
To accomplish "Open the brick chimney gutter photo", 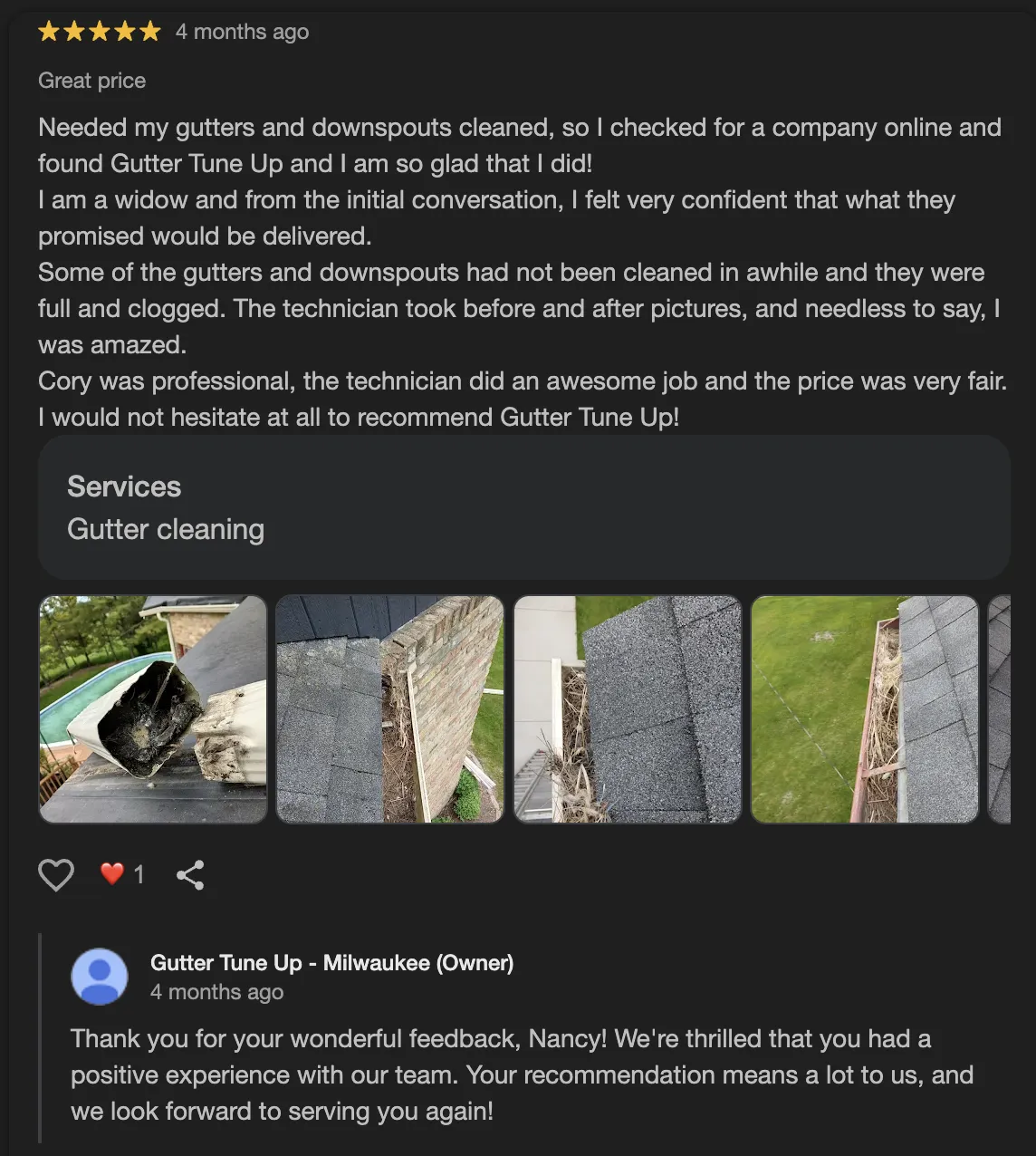I will [389, 709].
